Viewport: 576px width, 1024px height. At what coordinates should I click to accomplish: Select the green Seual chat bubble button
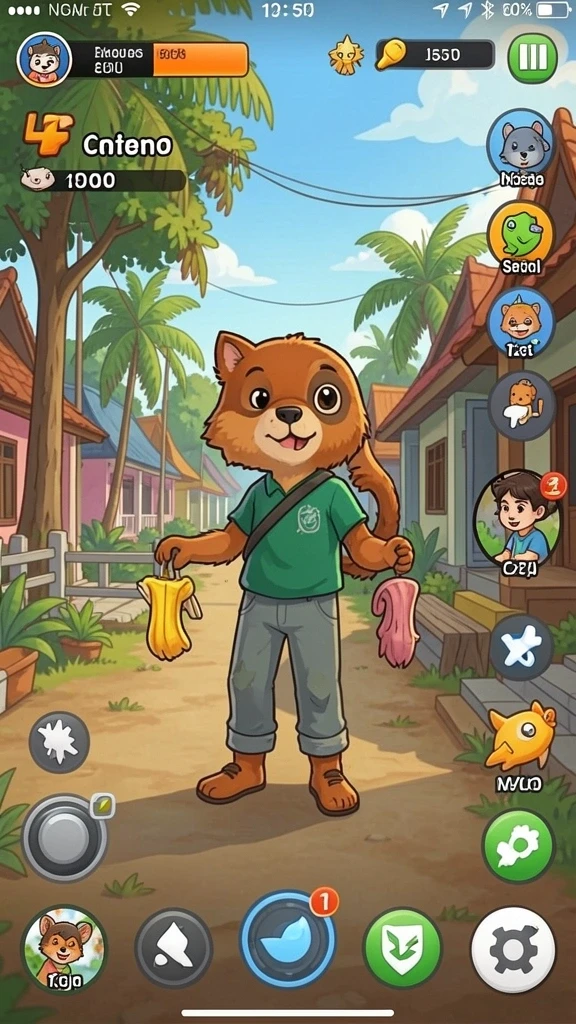pos(520,236)
